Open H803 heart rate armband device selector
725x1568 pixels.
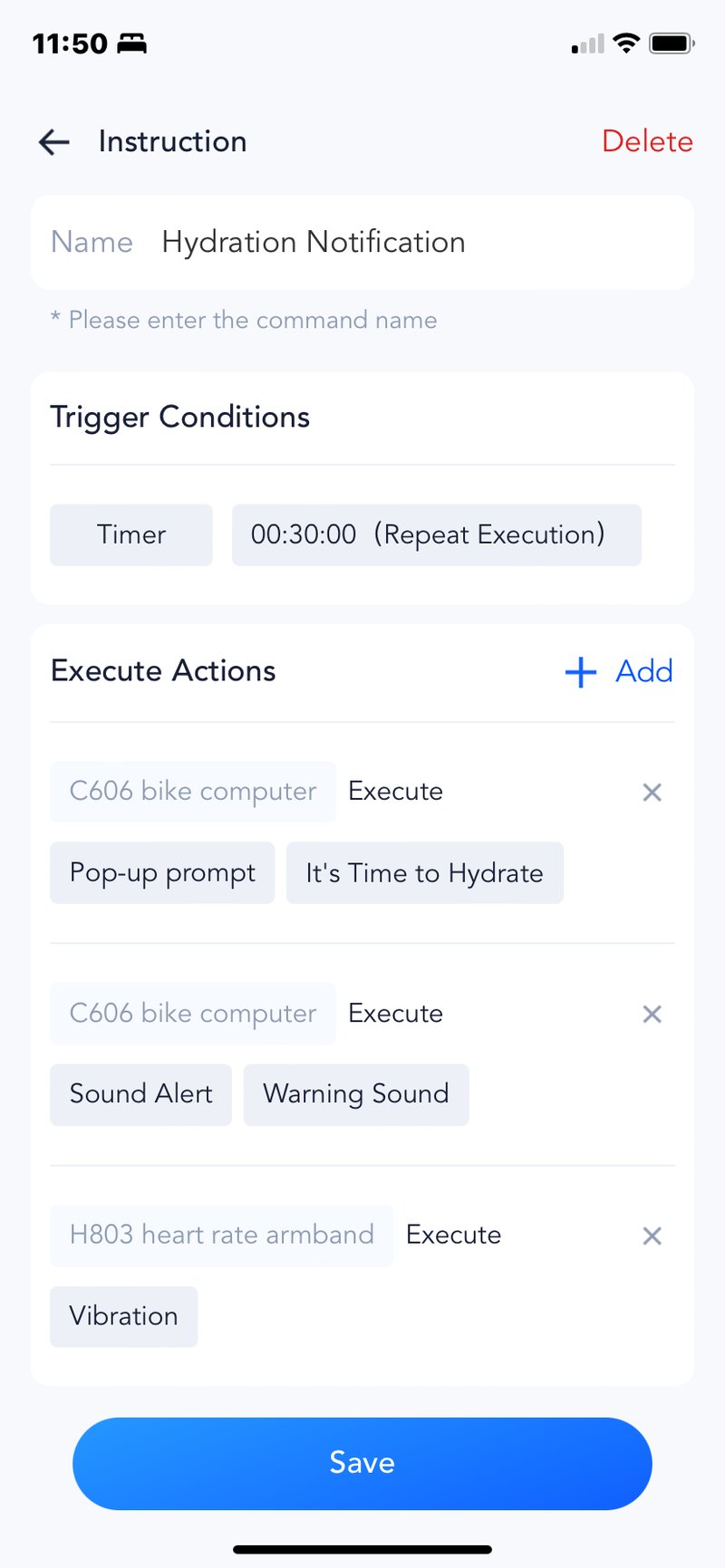point(221,1235)
